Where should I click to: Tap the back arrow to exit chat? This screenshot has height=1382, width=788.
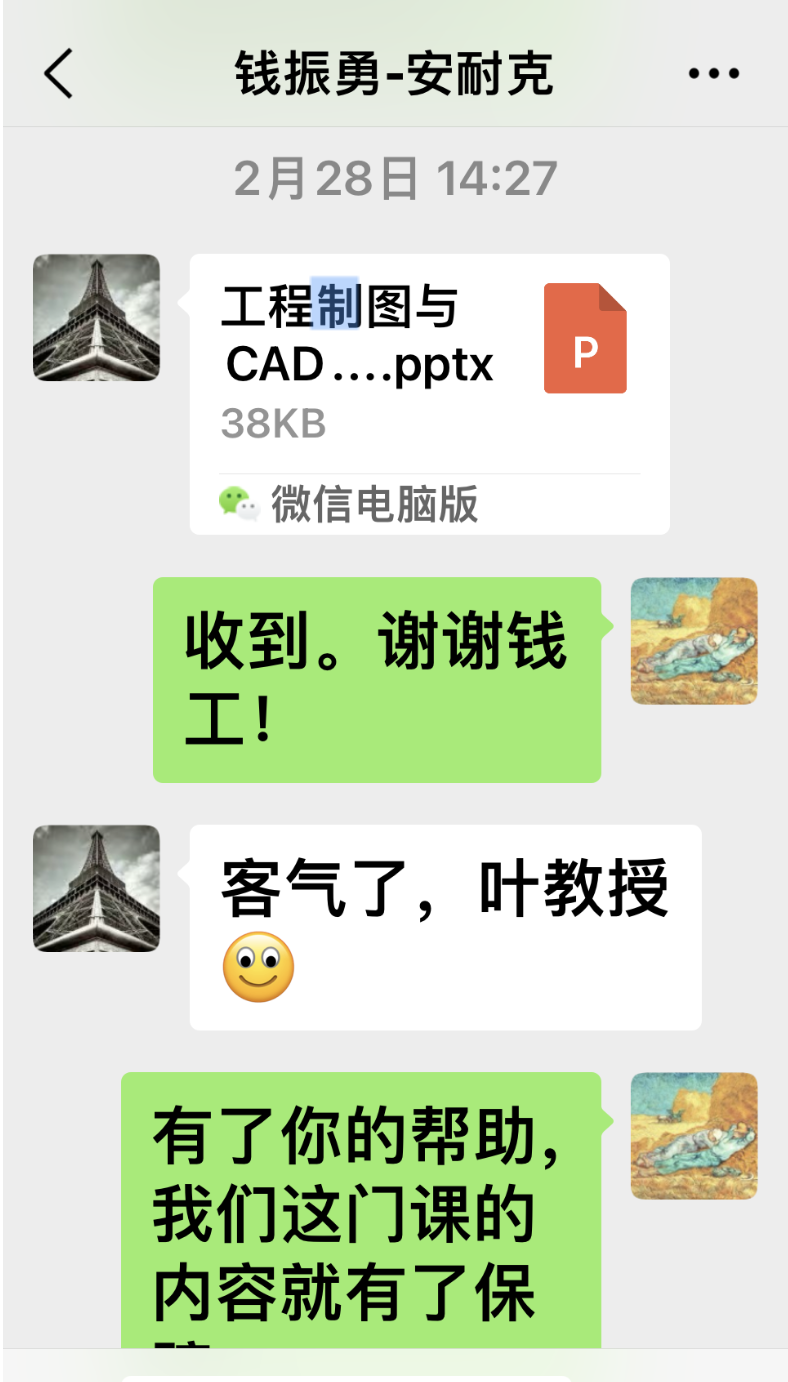coord(57,74)
